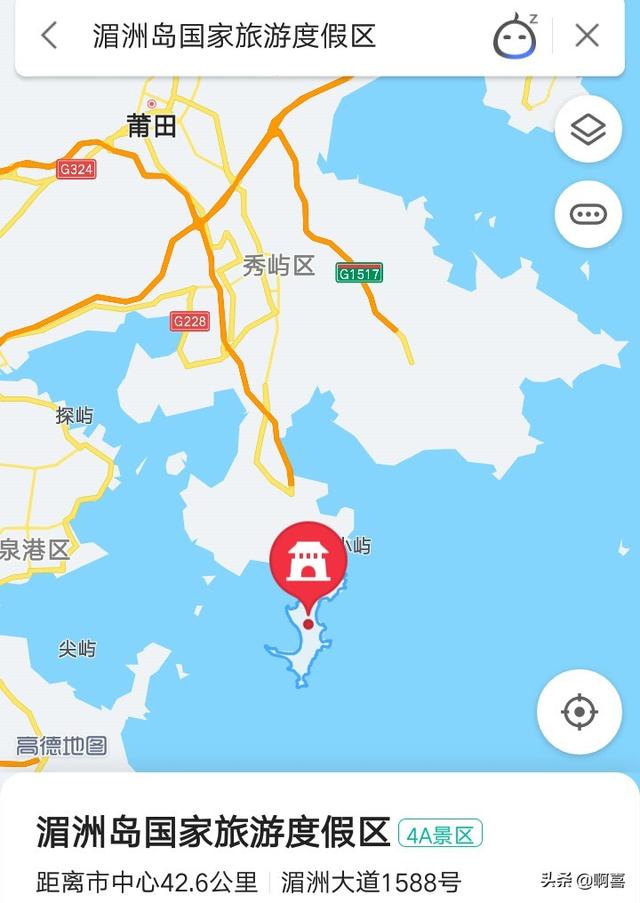This screenshot has height=903, width=640.
Task: Open the voice assistant robot icon
Action: coord(515,37)
